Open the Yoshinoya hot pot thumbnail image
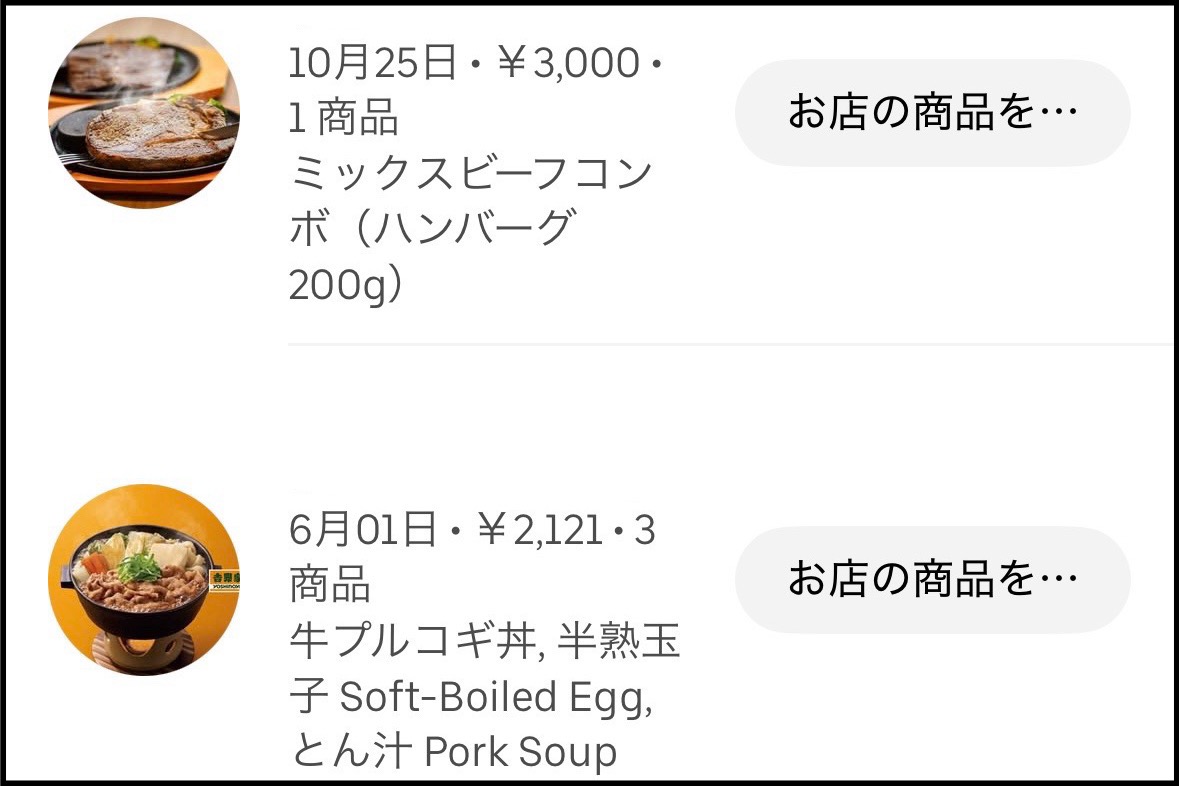The height and width of the screenshot is (786, 1179). click(144, 580)
